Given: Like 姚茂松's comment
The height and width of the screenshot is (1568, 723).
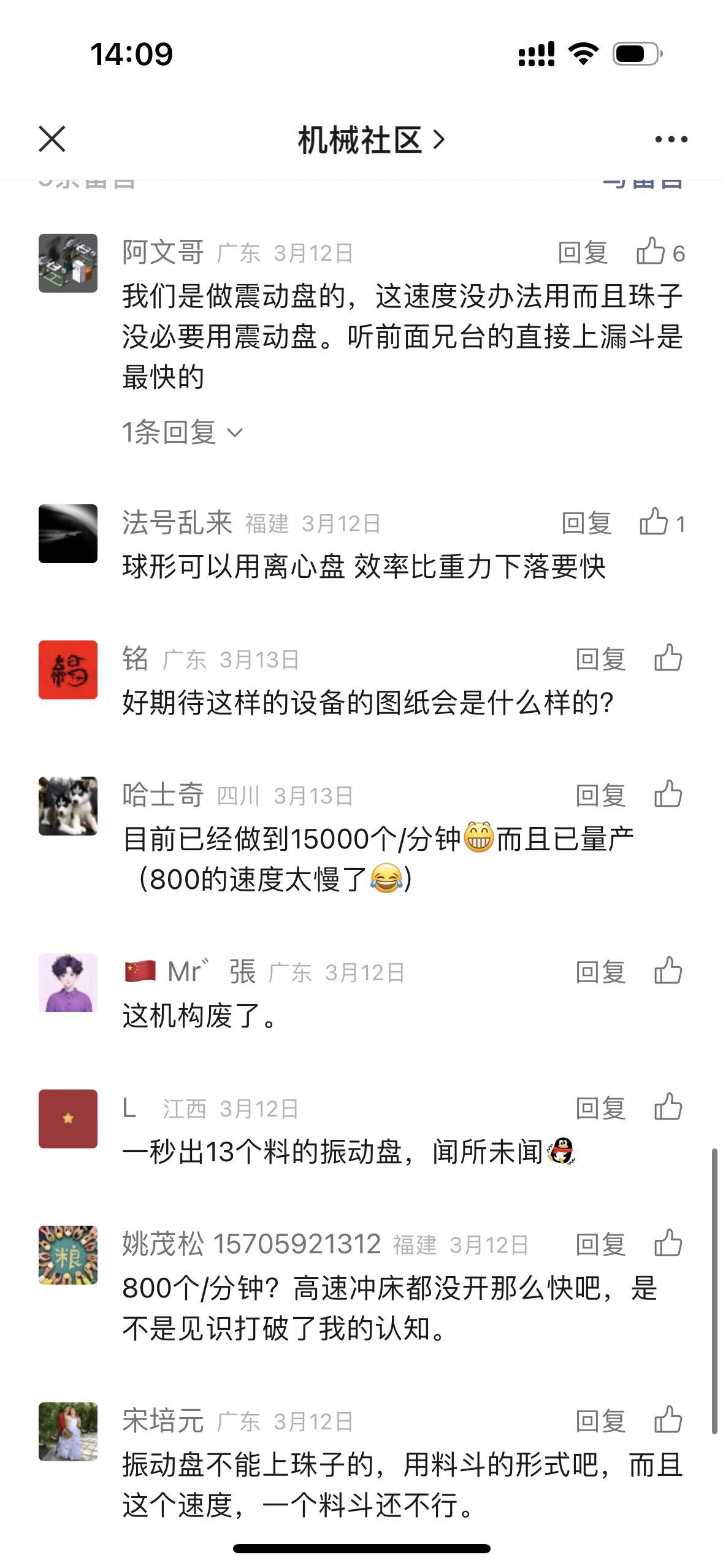Looking at the screenshot, I should coord(668,1243).
